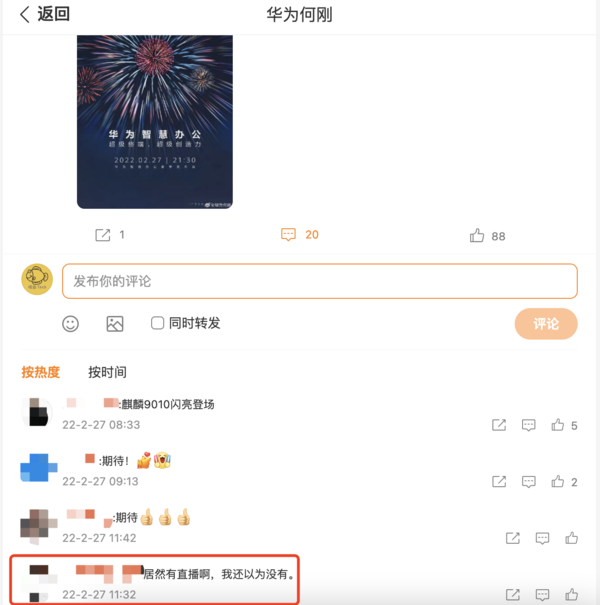Like the 居然有直播啊 comment

pos(572,594)
